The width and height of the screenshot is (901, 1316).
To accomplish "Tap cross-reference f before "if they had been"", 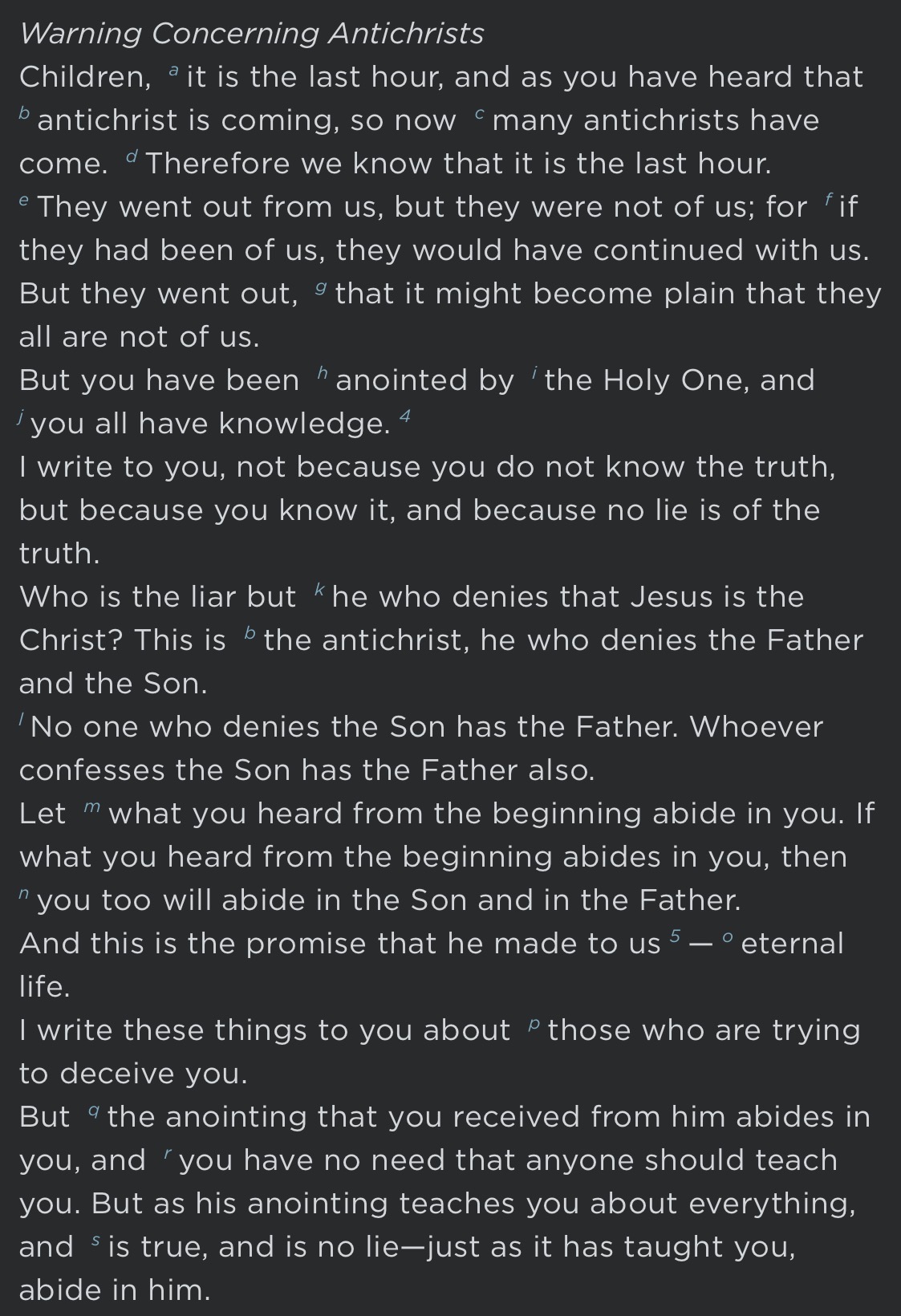I will coord(828,199).
